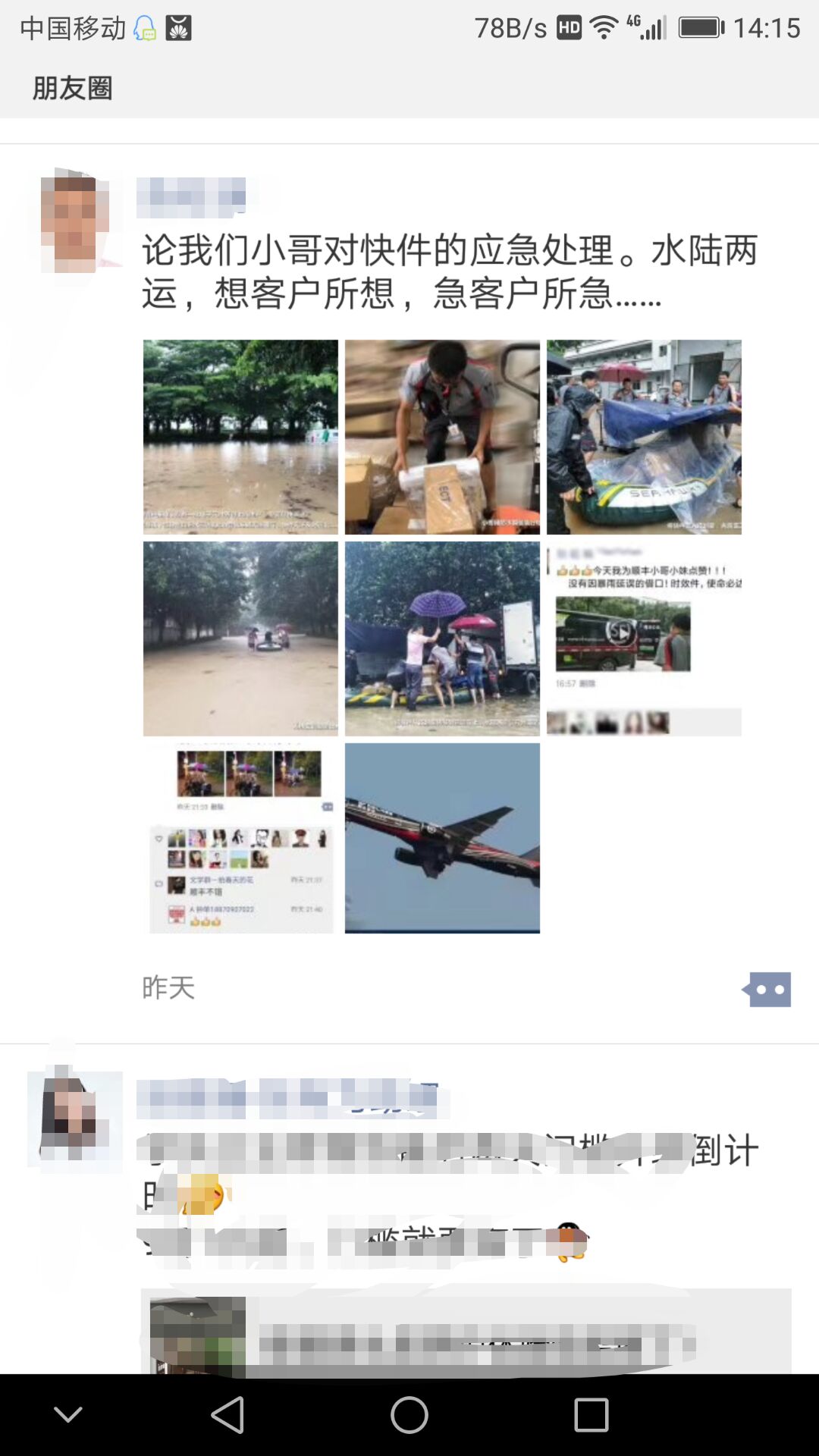Screen dimensions: 819x1456
Task: Open photo of courier lifting packages
Action: pos(442,437)
